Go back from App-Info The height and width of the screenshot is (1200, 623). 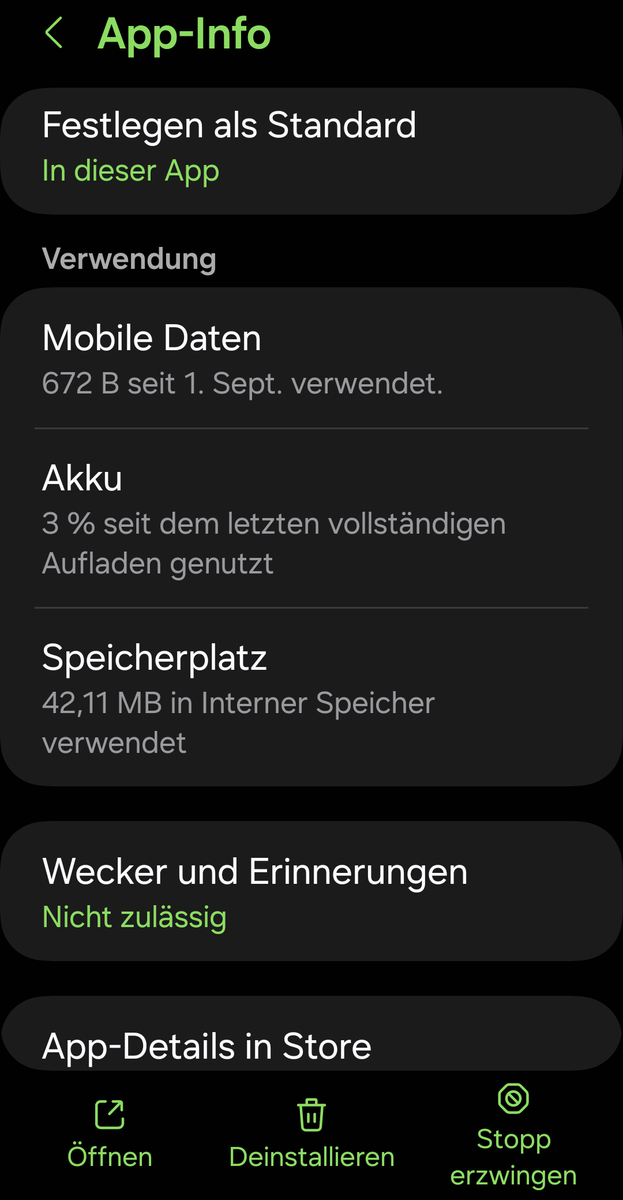pos(54,34)
